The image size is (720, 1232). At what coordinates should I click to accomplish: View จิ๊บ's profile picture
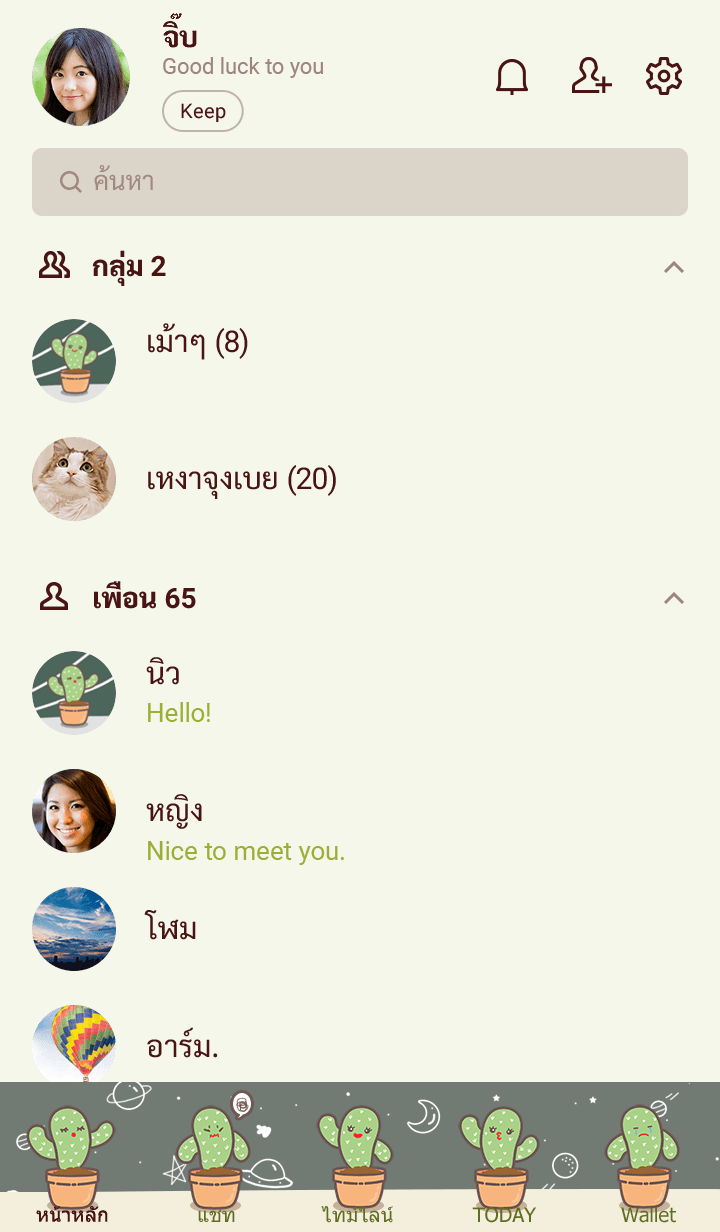81,77
